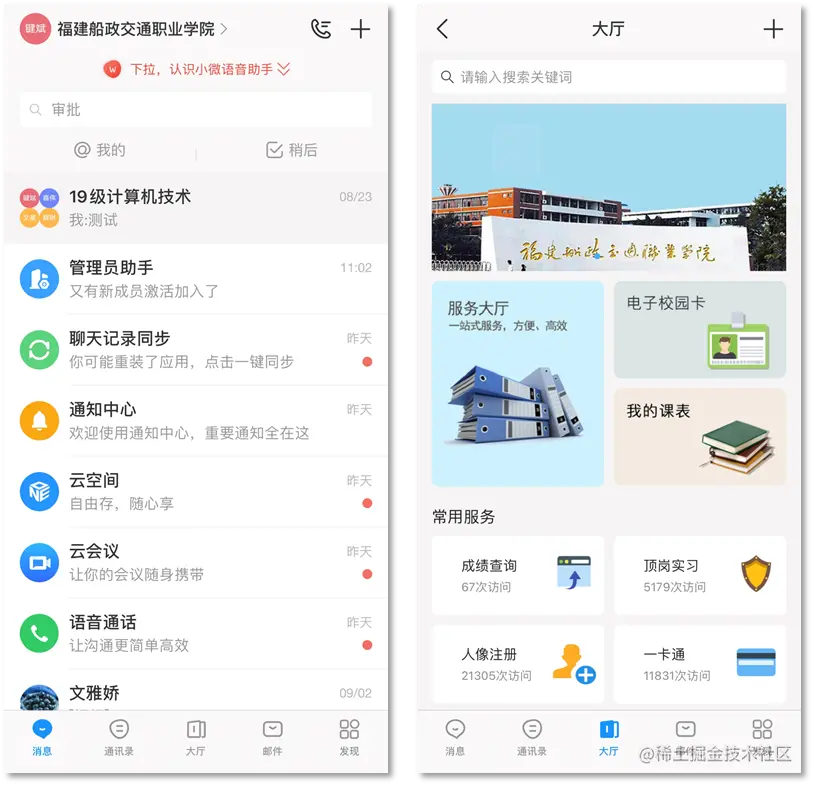
Task: Switch to the @我的 filter
Action: pyautogui.click(x=100, y=150)
